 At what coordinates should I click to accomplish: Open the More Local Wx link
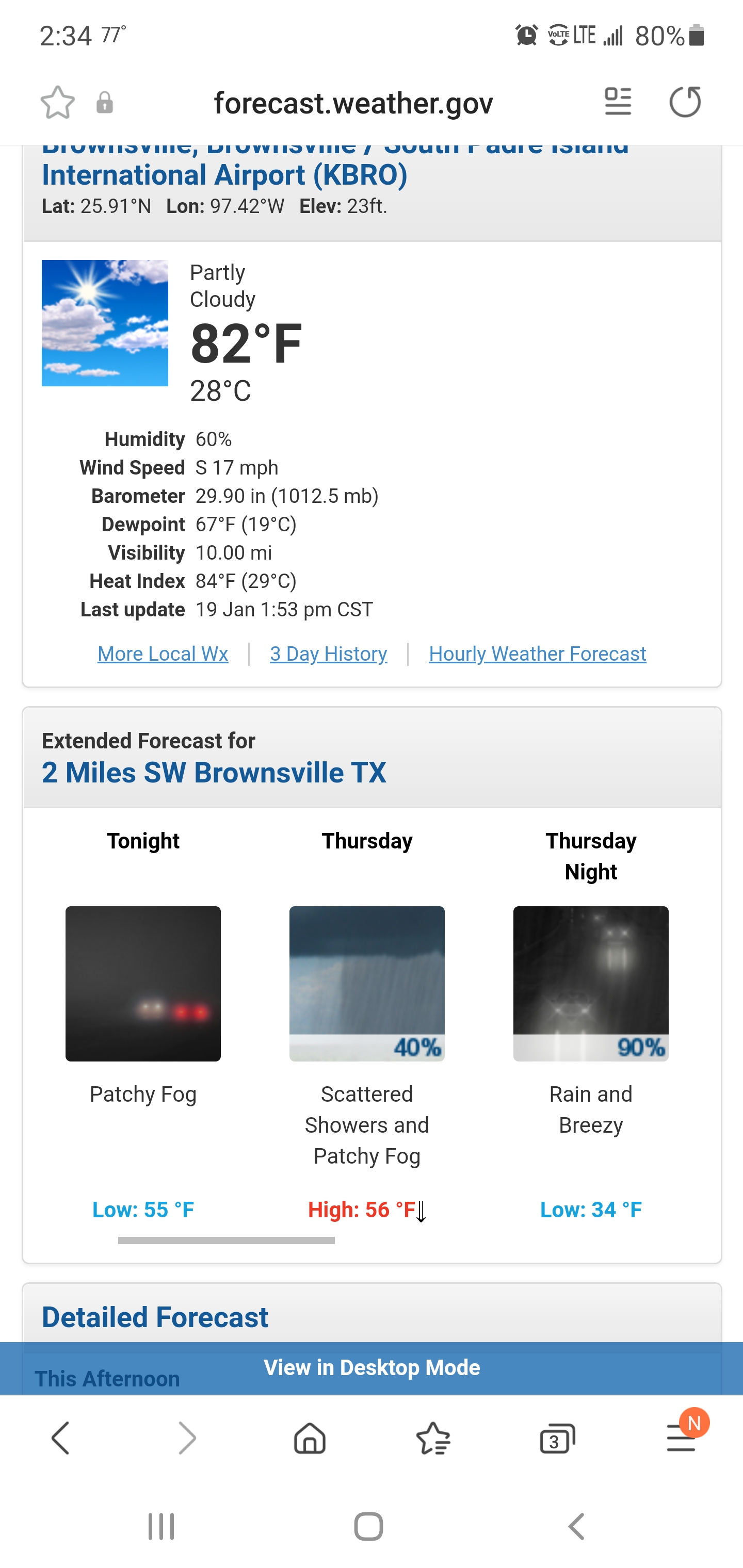pyautogui.click(x=163, y=654)
